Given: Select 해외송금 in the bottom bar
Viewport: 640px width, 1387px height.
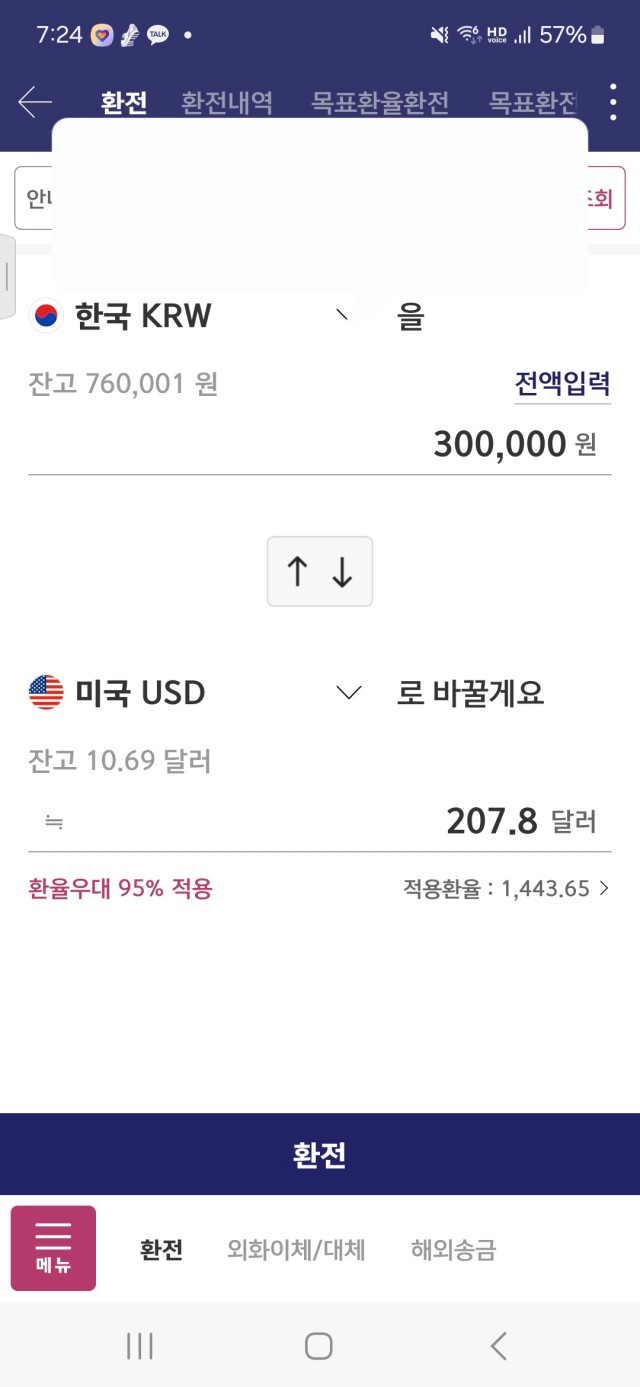Looking at the screenshot, I should tap(453, 1249).
